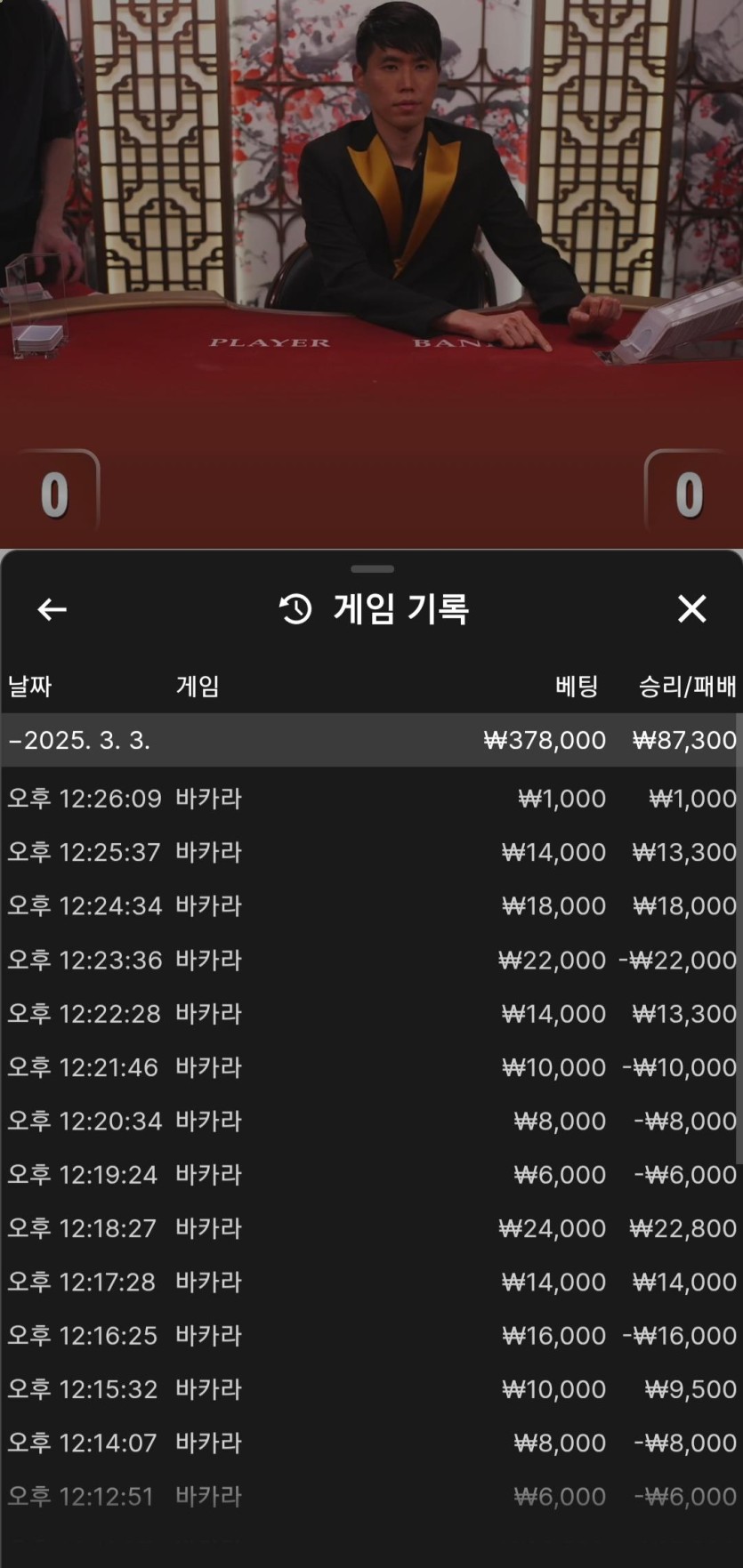743x1568 pixels.
Task: View the 12:20:34 game entry
Action: pyautogui.click(x=371, y=1121)
